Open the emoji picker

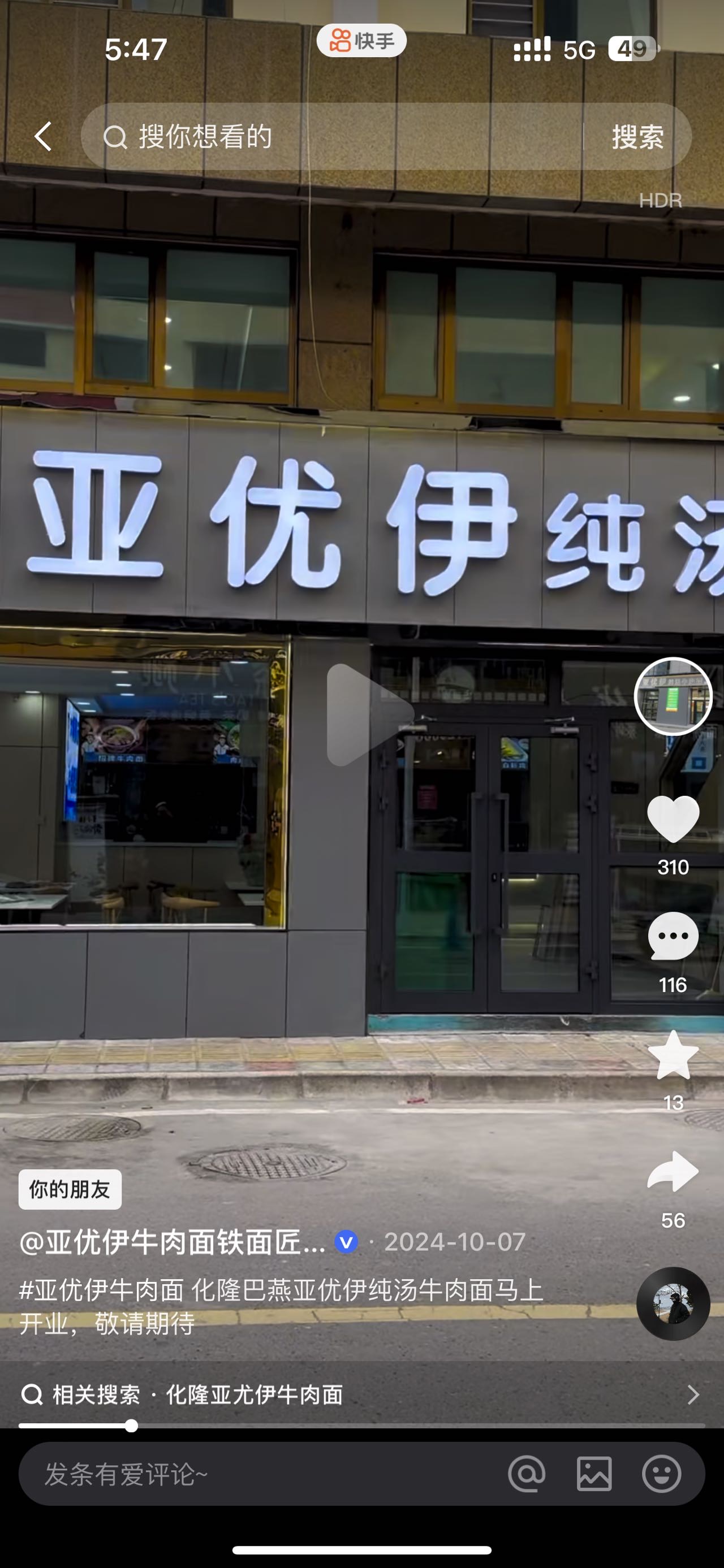[x=661, y=1474]
